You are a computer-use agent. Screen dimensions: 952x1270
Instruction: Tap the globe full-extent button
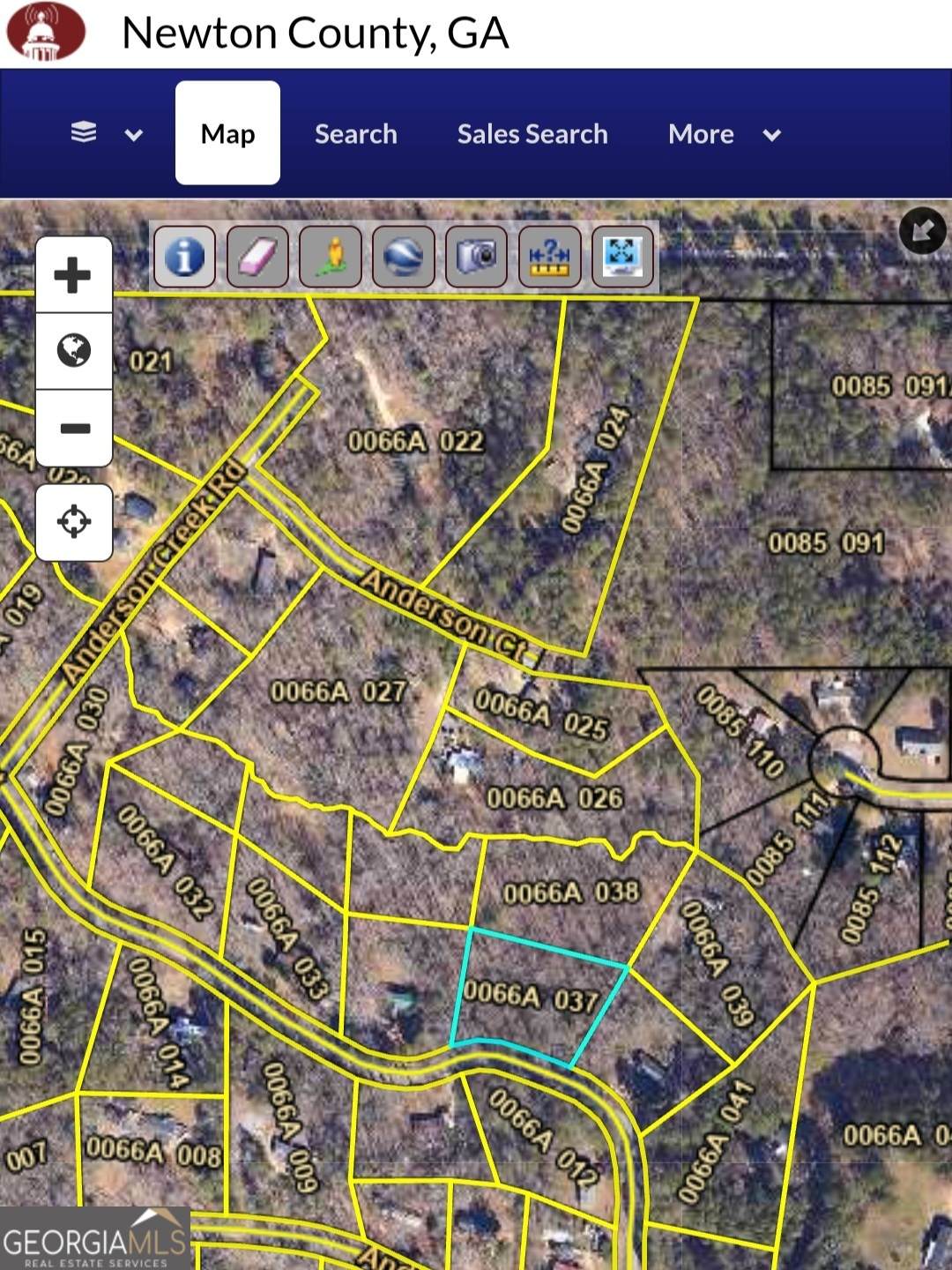73,351
